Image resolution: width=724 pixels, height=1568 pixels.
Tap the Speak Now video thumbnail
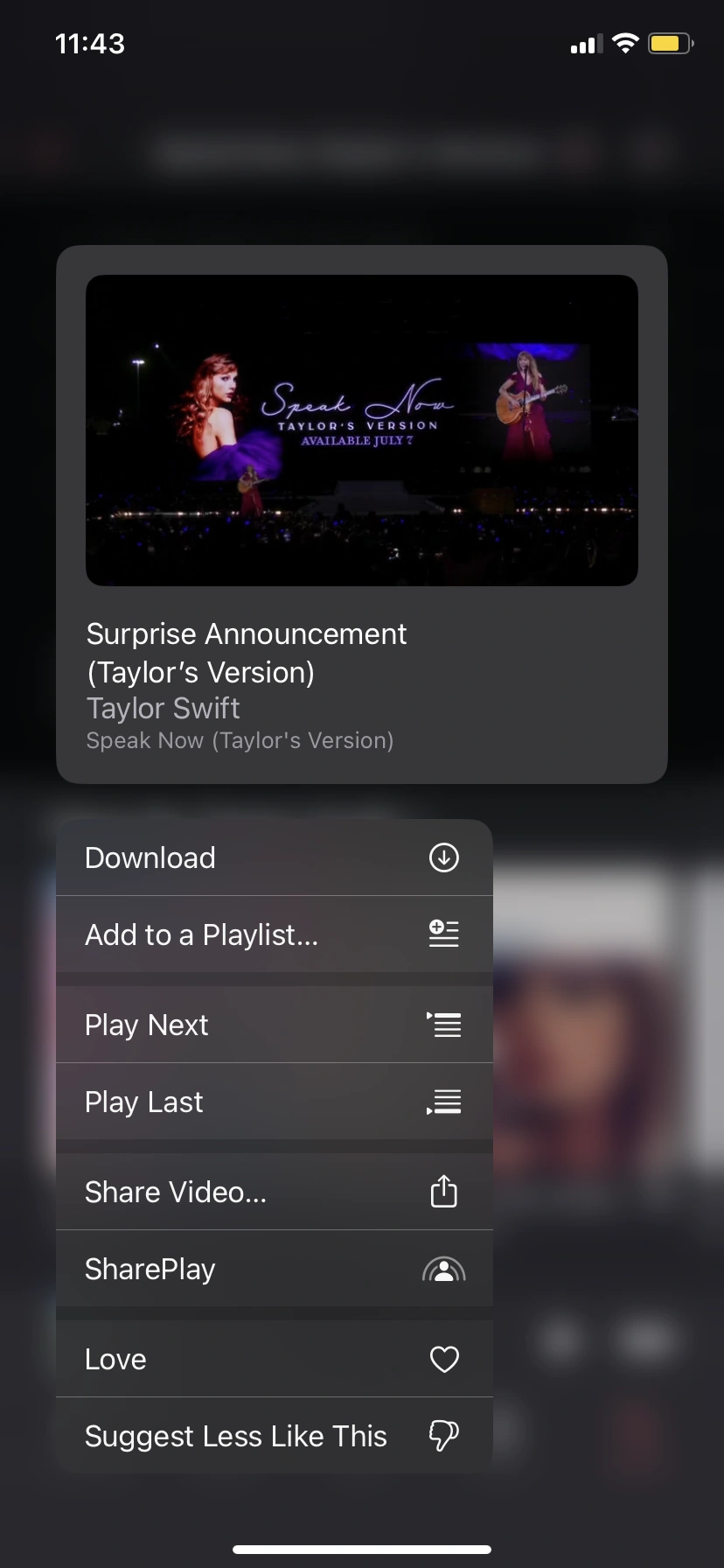(x=361, y=429)
